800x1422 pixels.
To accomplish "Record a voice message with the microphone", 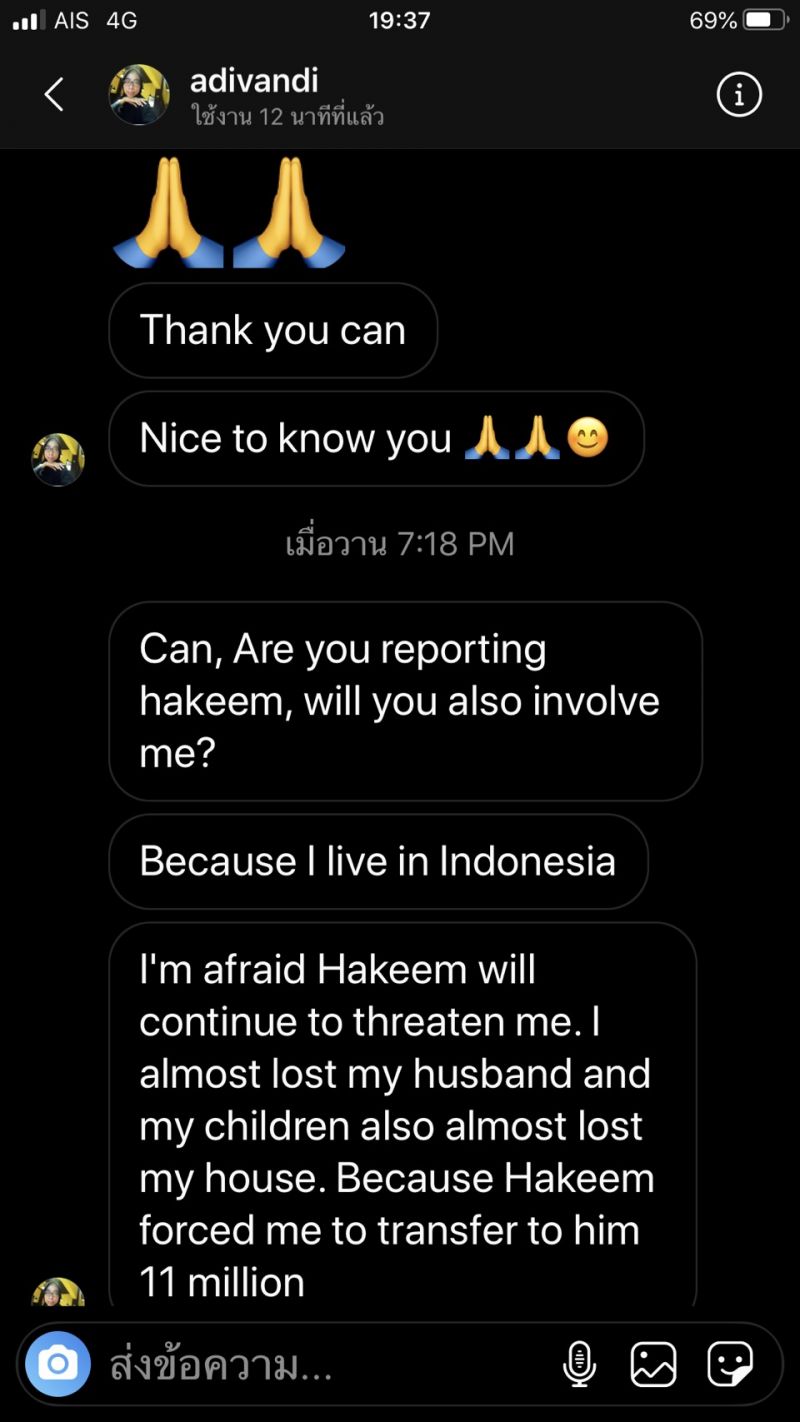I will click(579, 1364).
